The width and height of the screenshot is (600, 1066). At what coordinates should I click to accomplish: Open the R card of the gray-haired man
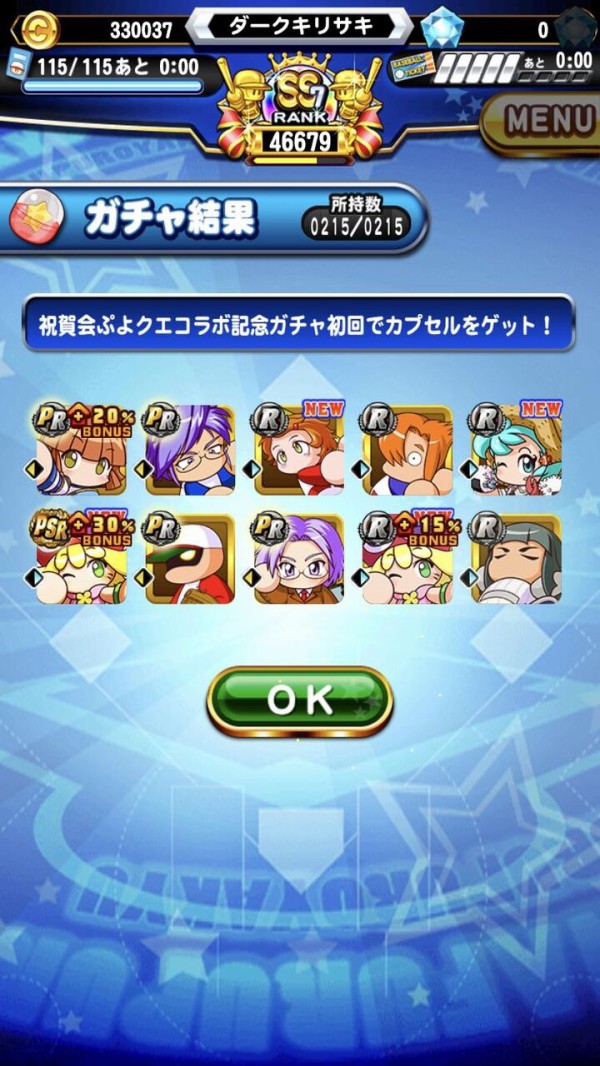coord(516,560)
